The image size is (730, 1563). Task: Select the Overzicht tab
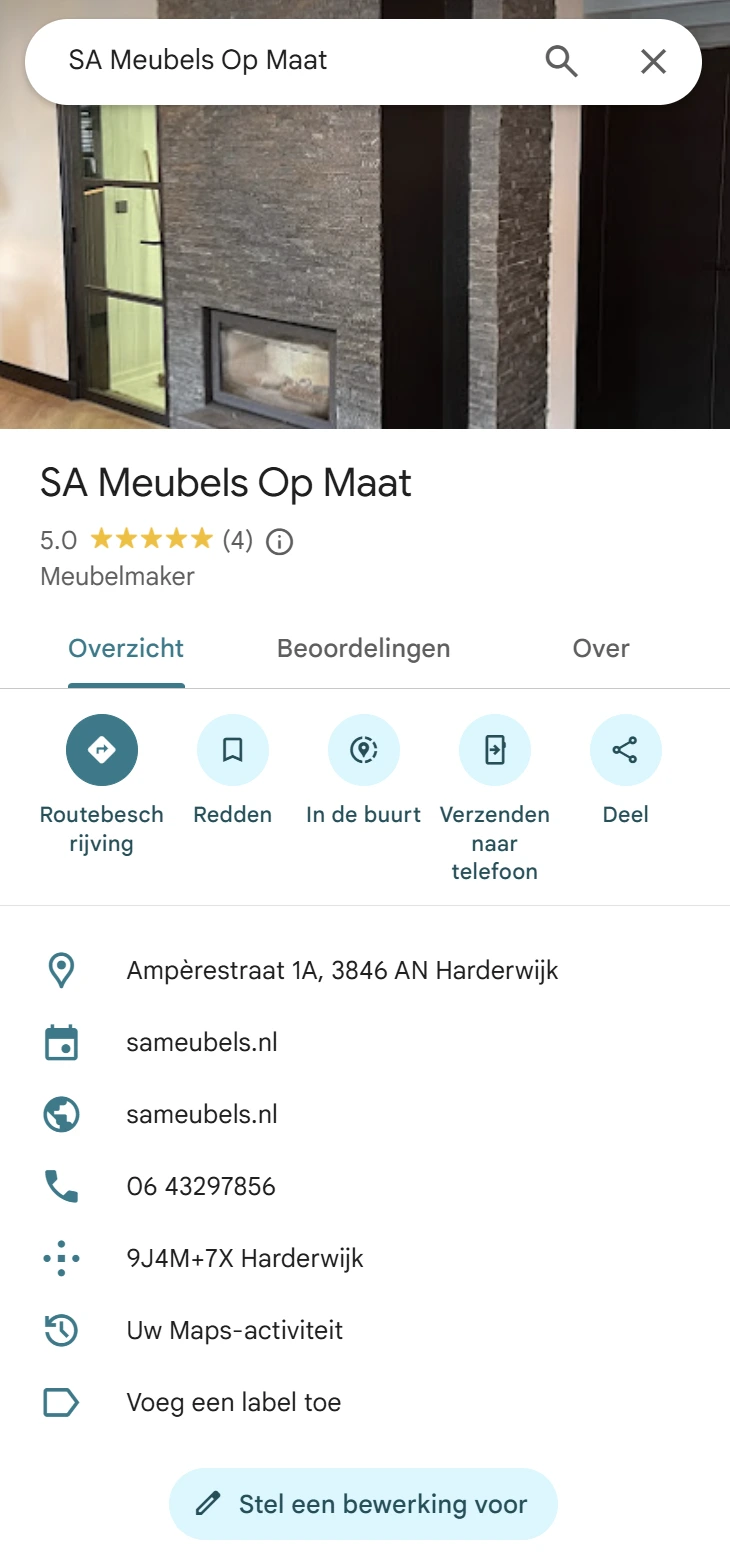tap(126, 648)
